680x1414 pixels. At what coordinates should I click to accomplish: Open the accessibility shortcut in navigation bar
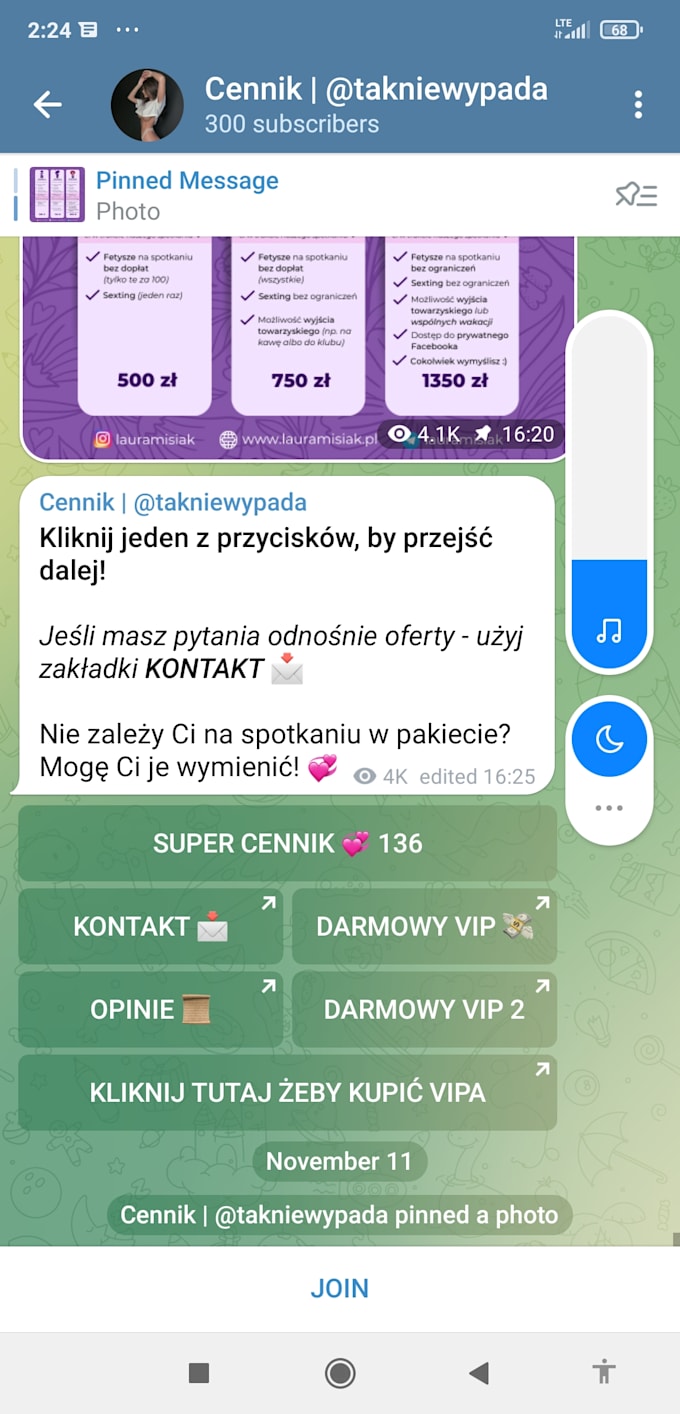[x=603, y=1373]
